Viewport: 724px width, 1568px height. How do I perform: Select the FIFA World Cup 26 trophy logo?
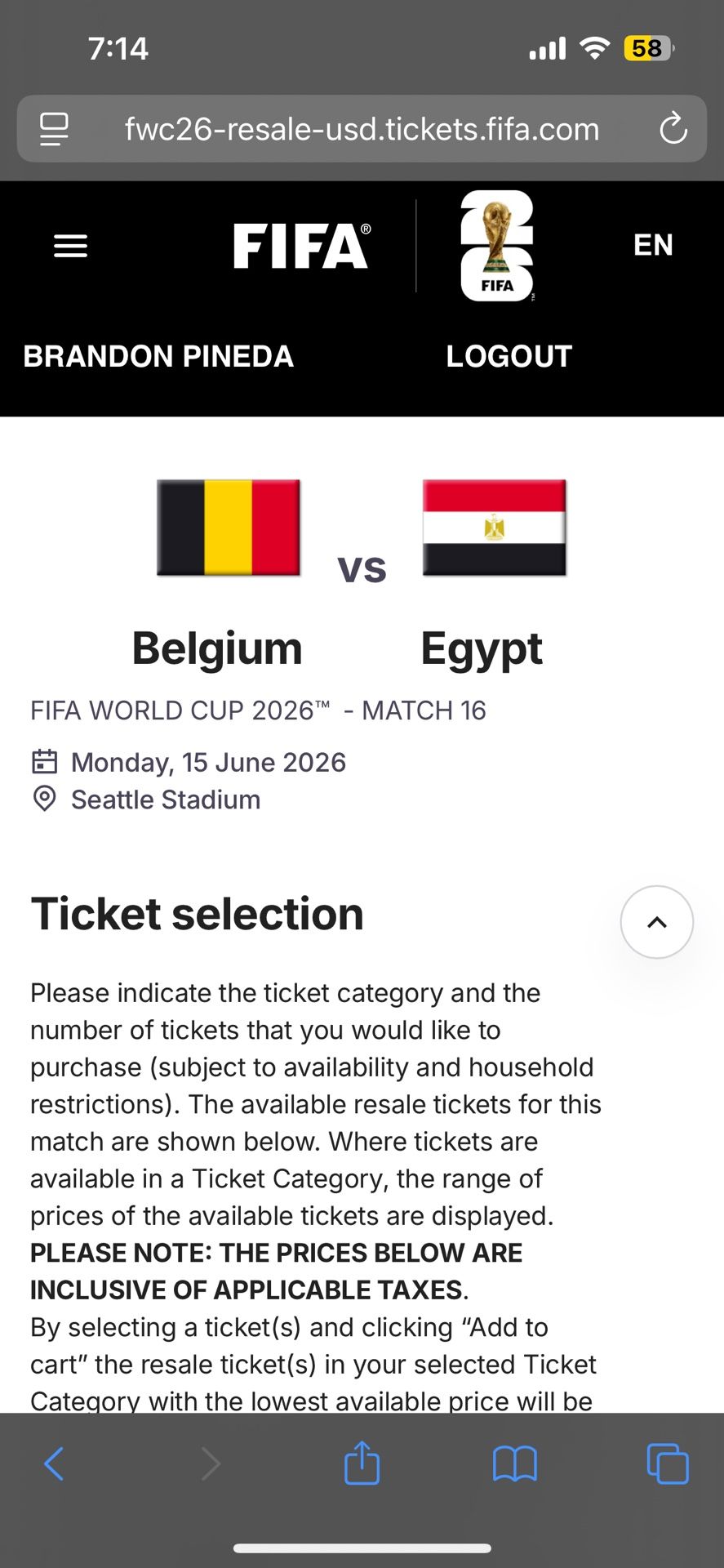(x=497, y=245)
